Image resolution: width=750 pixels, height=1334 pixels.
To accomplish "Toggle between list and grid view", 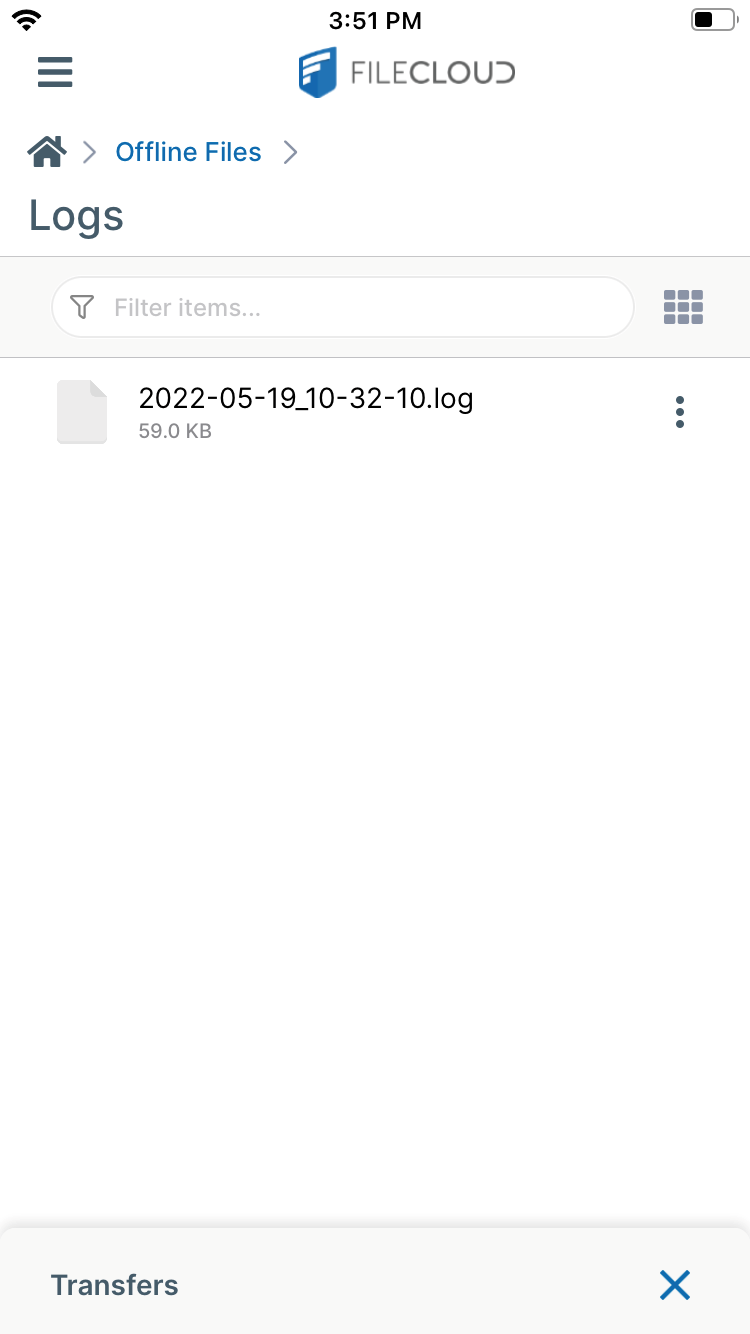I will [x=683, y=307].
